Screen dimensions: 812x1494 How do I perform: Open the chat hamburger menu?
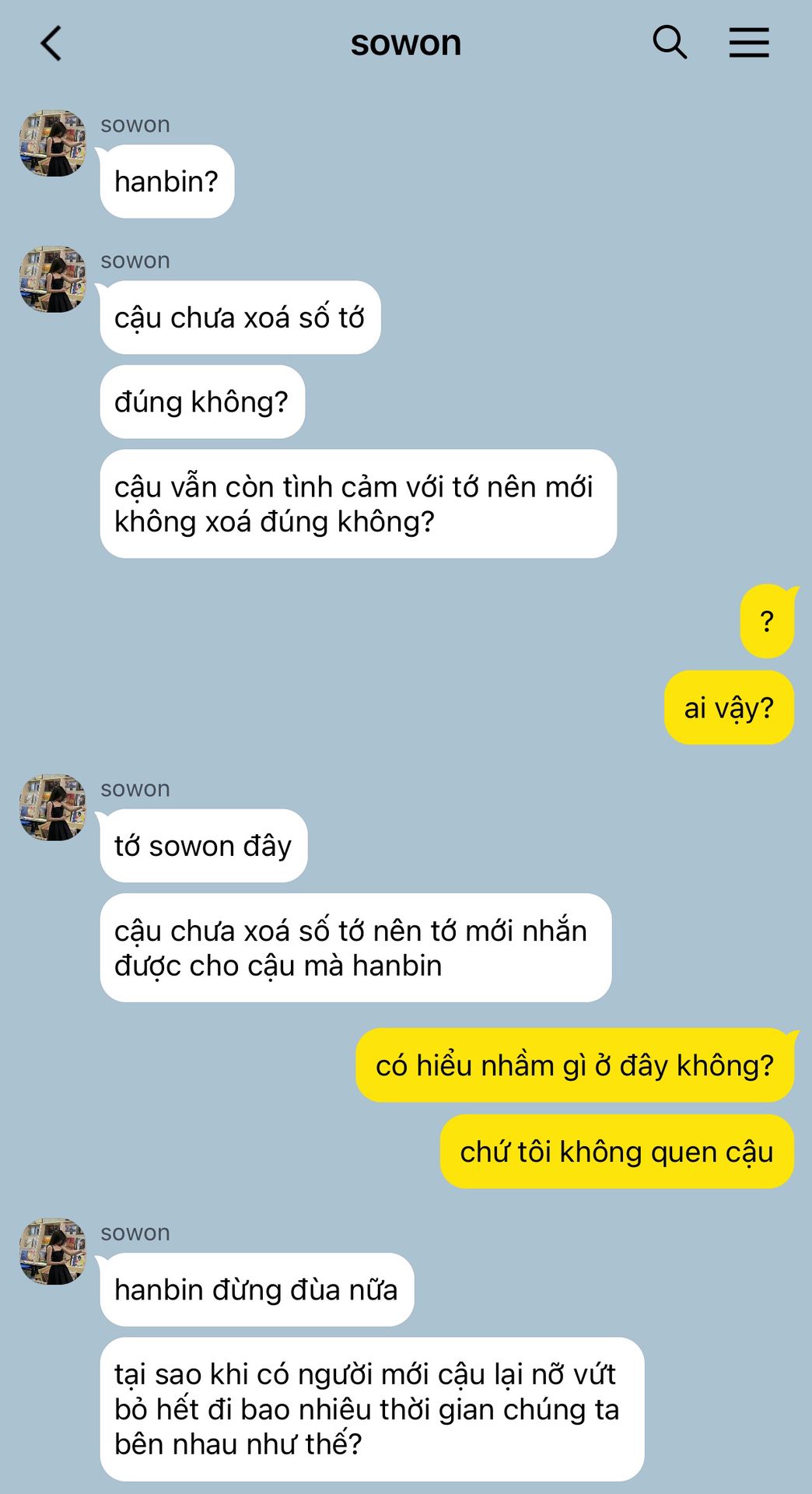click(x=749, y=43)
